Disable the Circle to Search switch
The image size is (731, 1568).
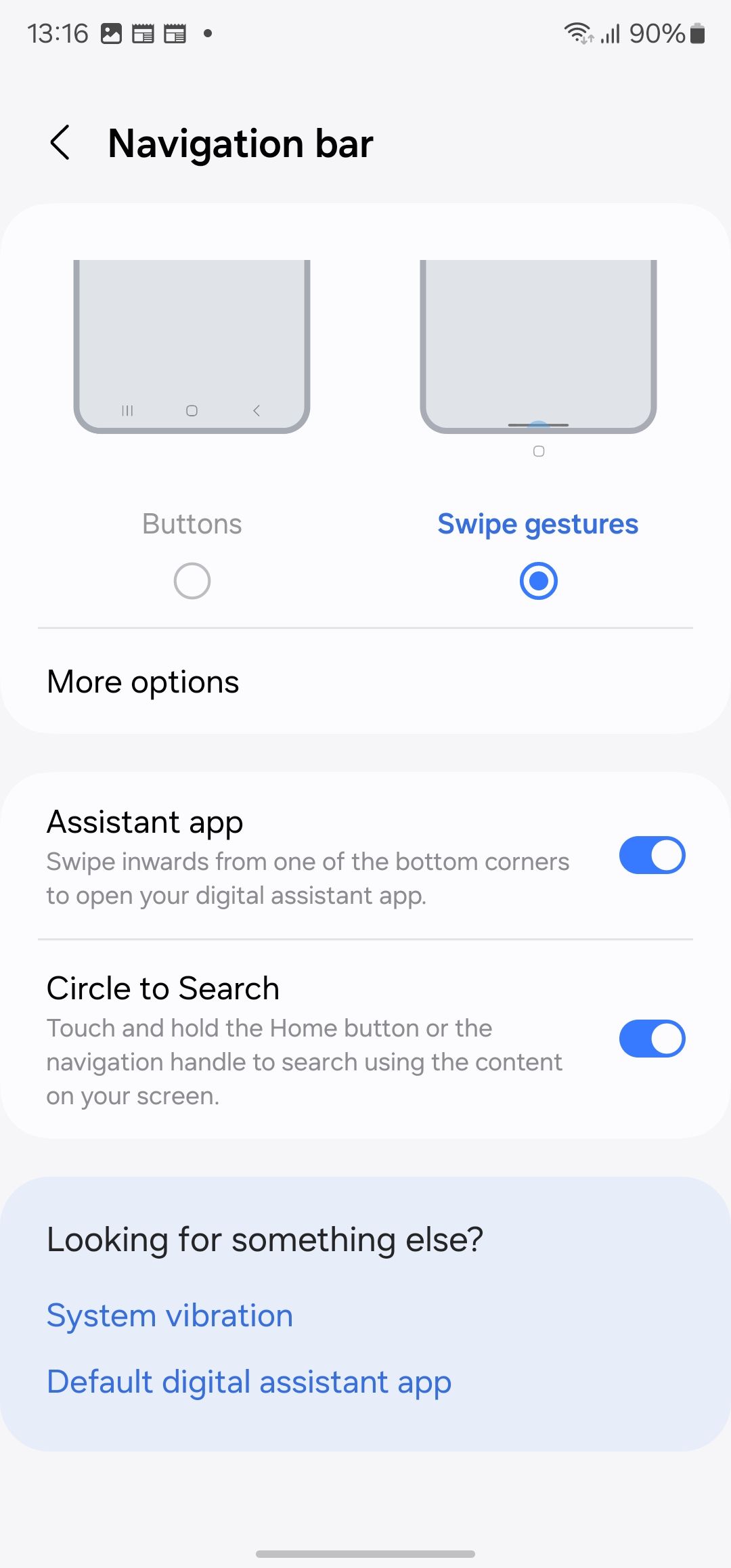click(x=652, y=1039)
